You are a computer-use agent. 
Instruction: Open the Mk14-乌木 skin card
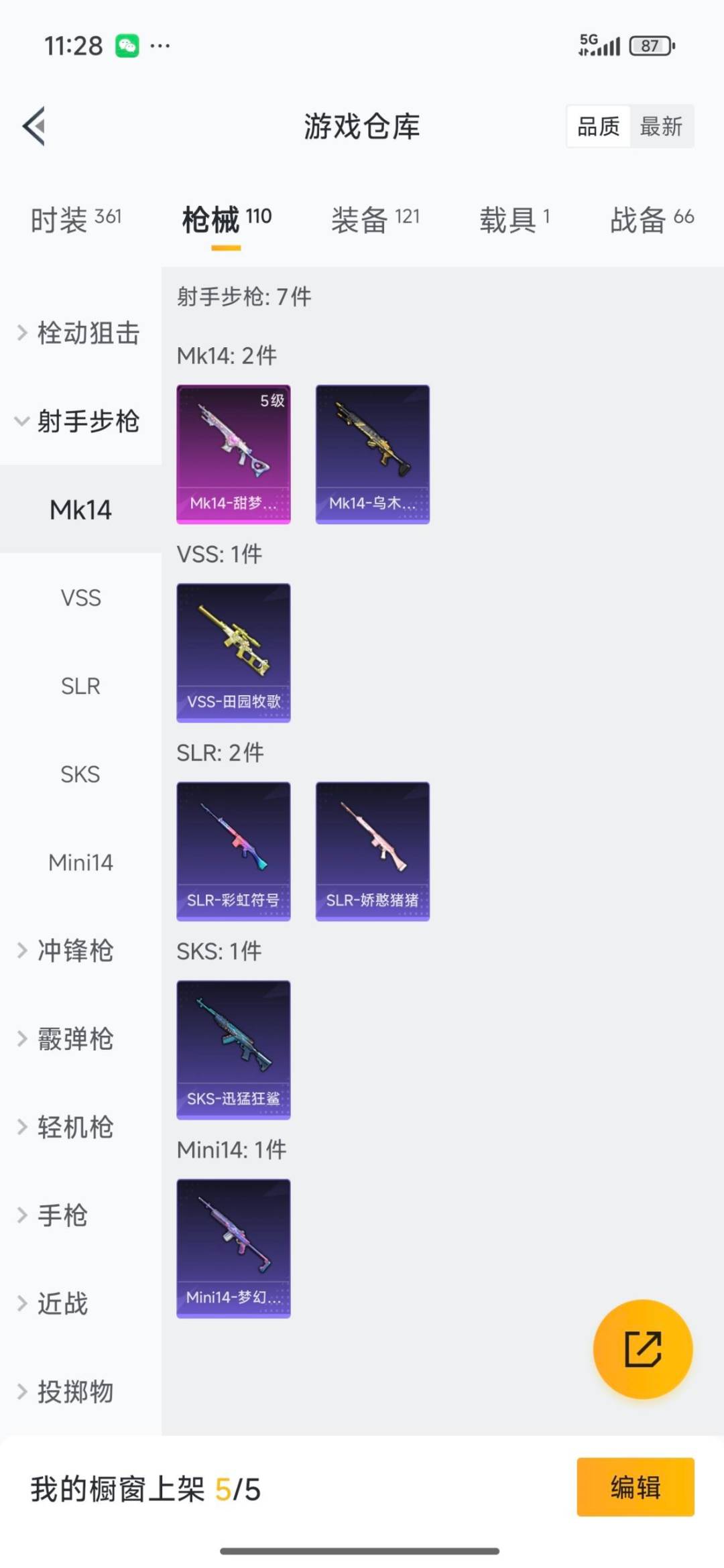373,454
